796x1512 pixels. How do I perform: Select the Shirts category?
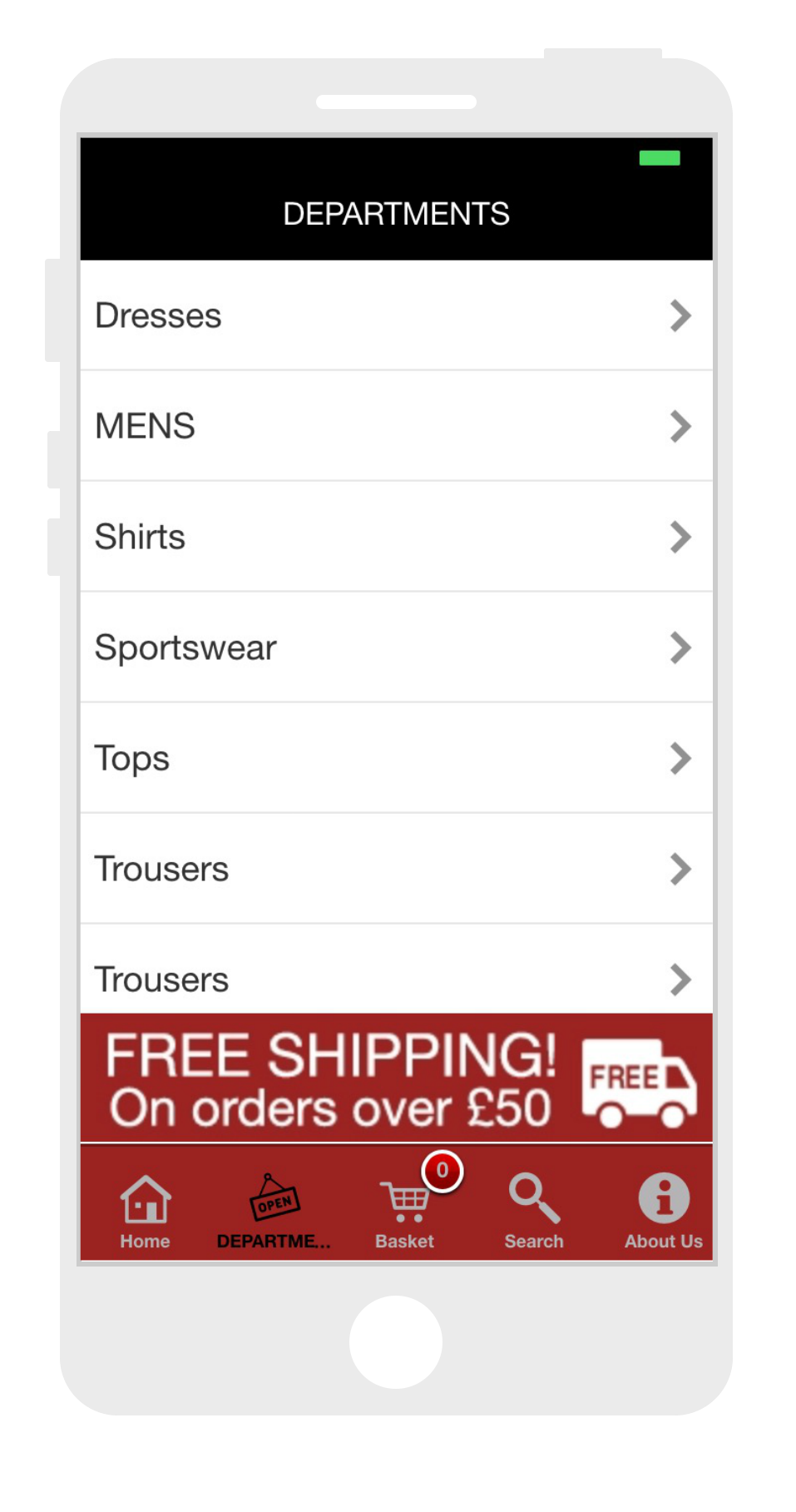pyautogui.click(x=396, y=537)
